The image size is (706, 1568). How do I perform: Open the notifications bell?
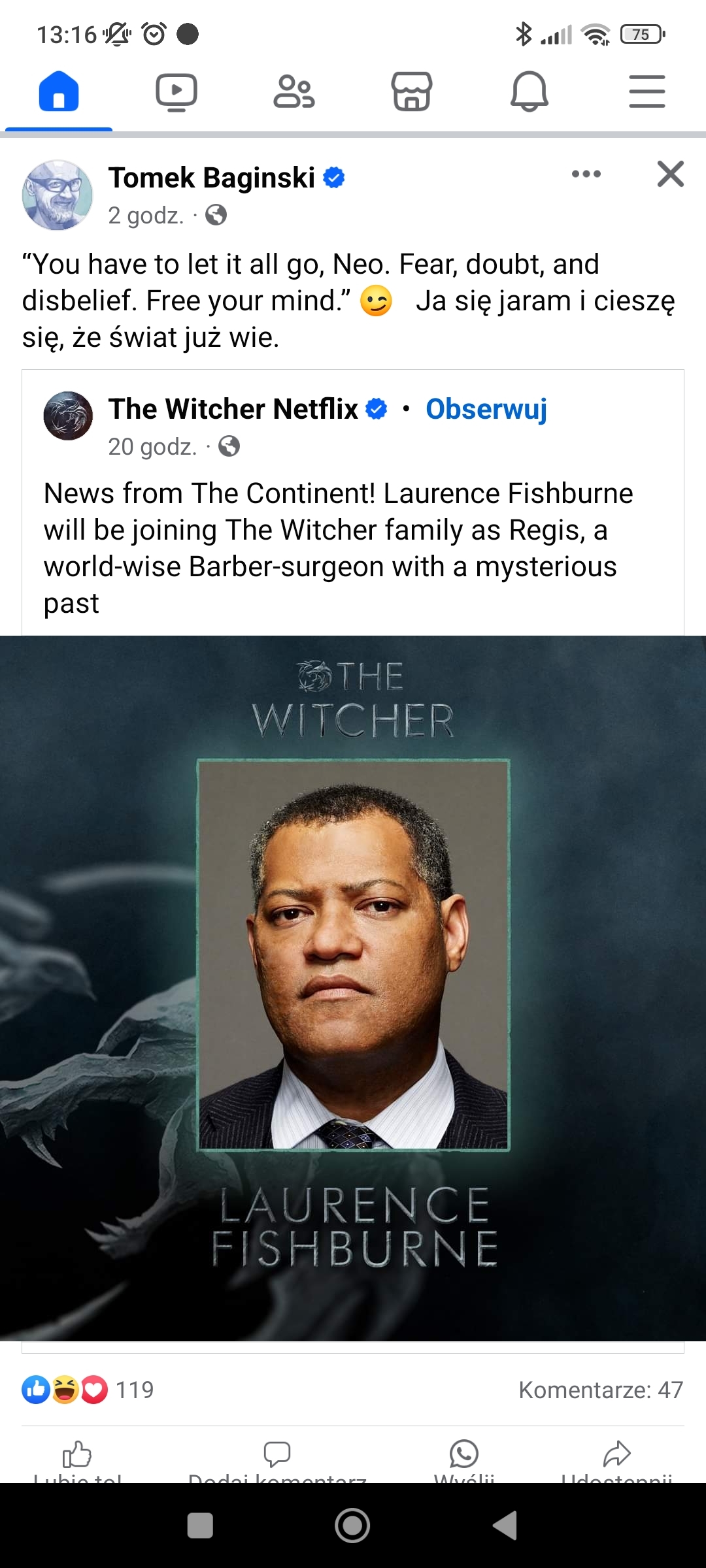529,91
